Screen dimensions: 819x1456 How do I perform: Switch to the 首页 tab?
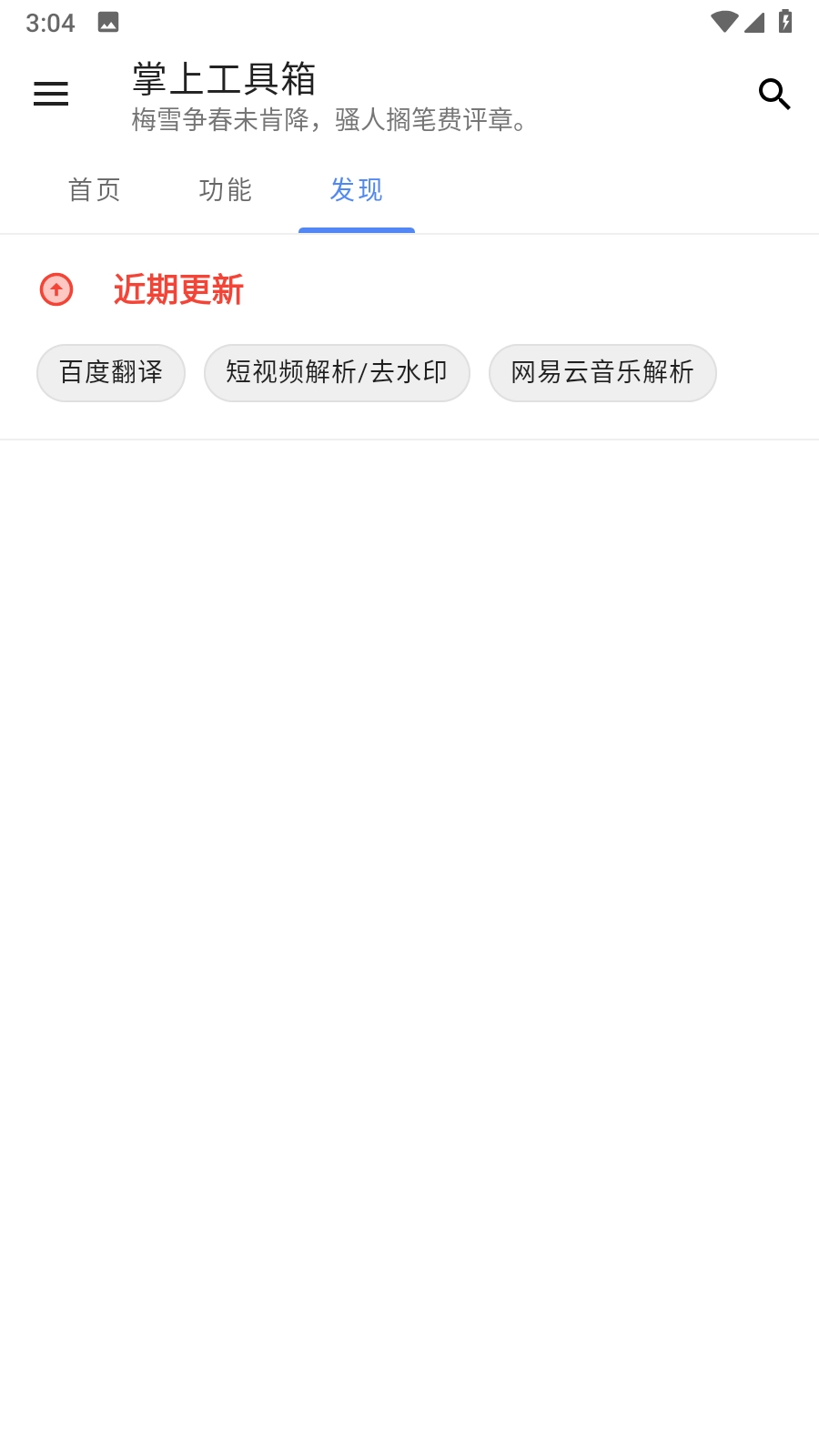pyautogui.click(x=95, y=190)
